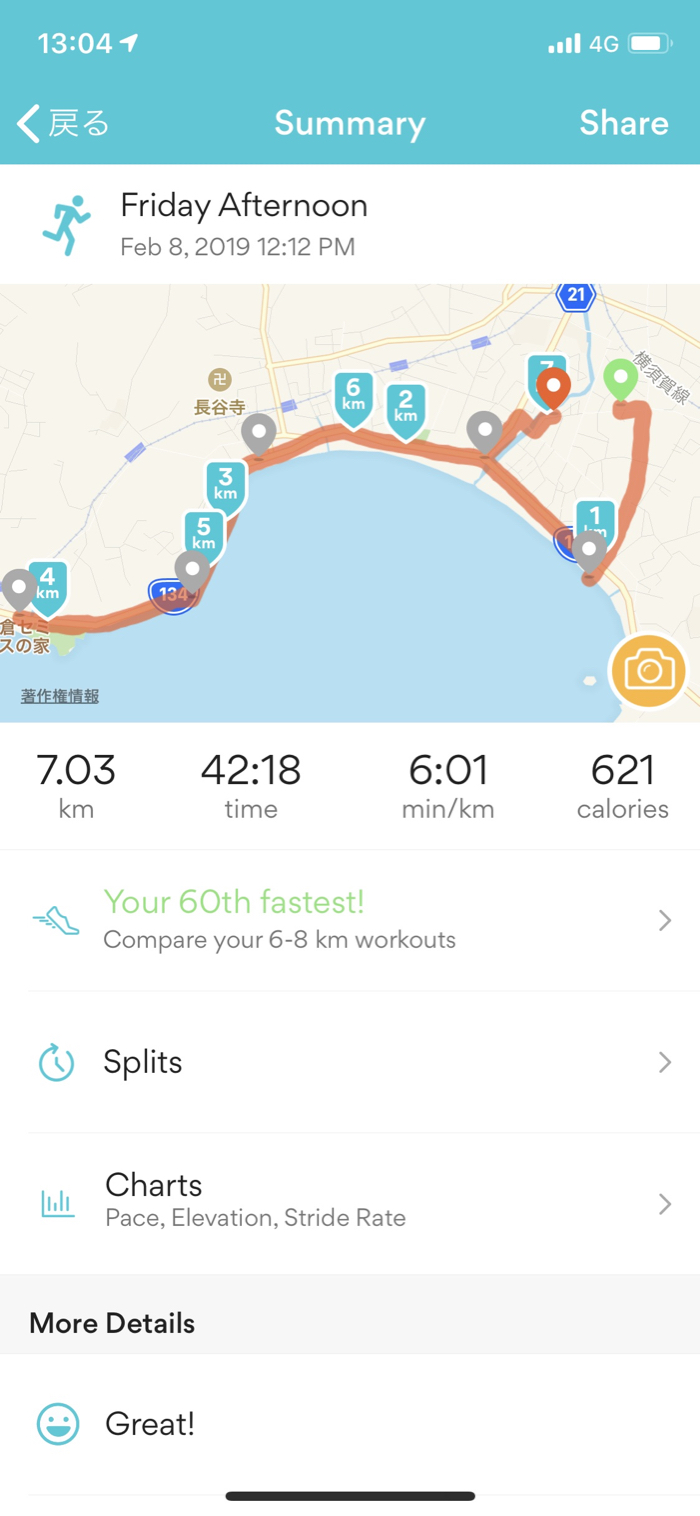Go back using the 戻る button
The width and height of the screenshot is (700, 1516).
point(64,124)
